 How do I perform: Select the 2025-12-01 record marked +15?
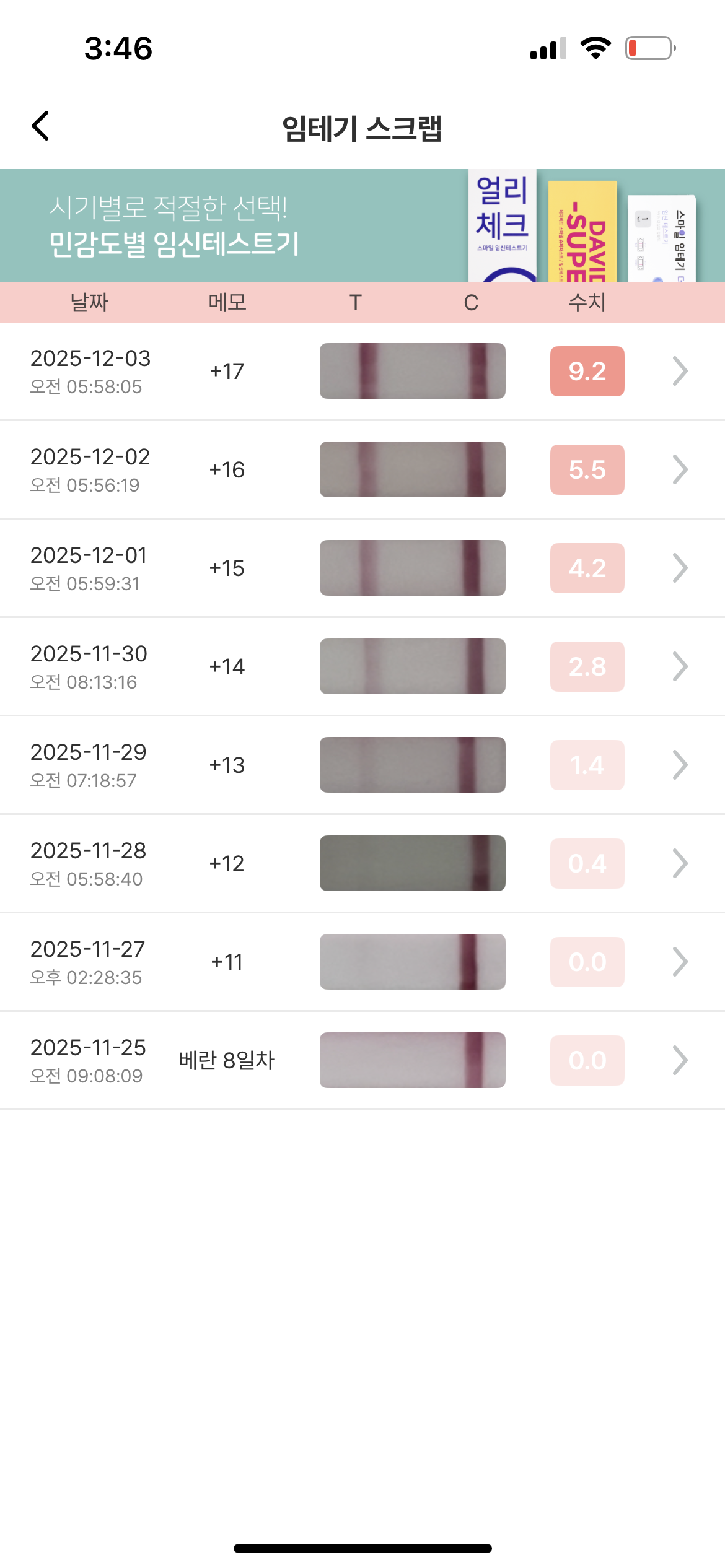point(362,568)
